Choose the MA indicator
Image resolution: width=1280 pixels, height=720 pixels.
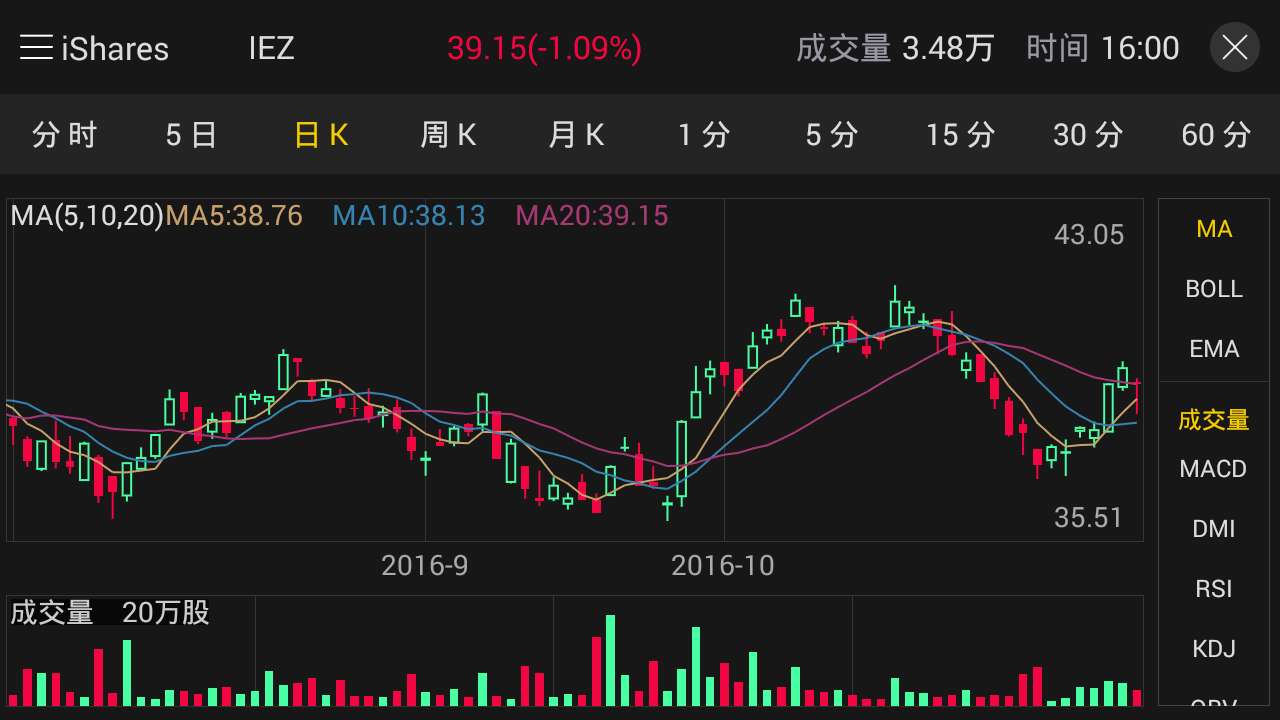coord(1214,229)
